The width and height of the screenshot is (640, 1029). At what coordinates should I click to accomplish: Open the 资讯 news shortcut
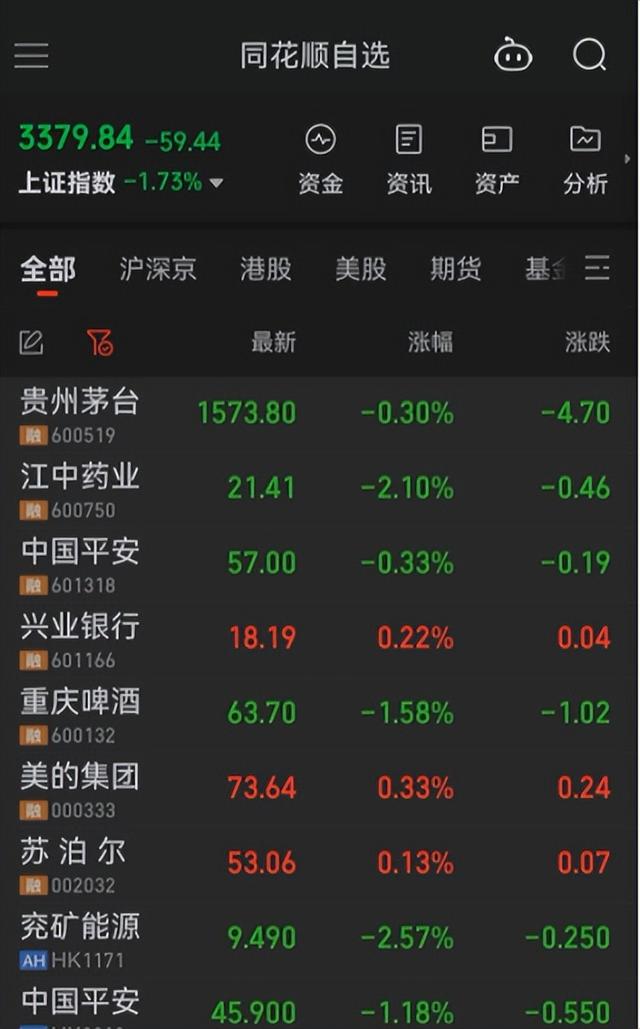pos(409,160)
